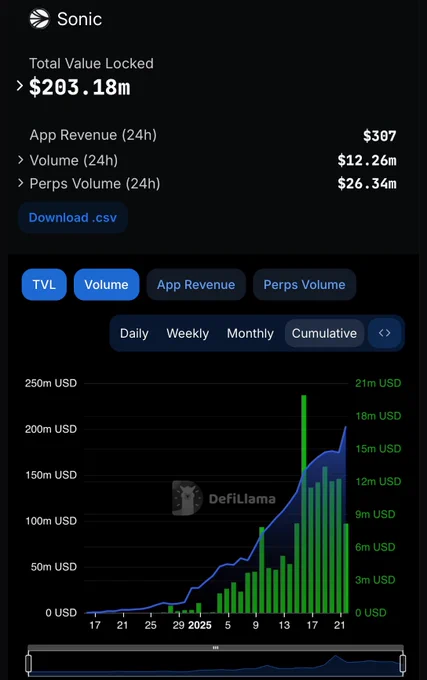Enable the App Revenue chart series
The image size is (427, 680).
coord(196,284)
